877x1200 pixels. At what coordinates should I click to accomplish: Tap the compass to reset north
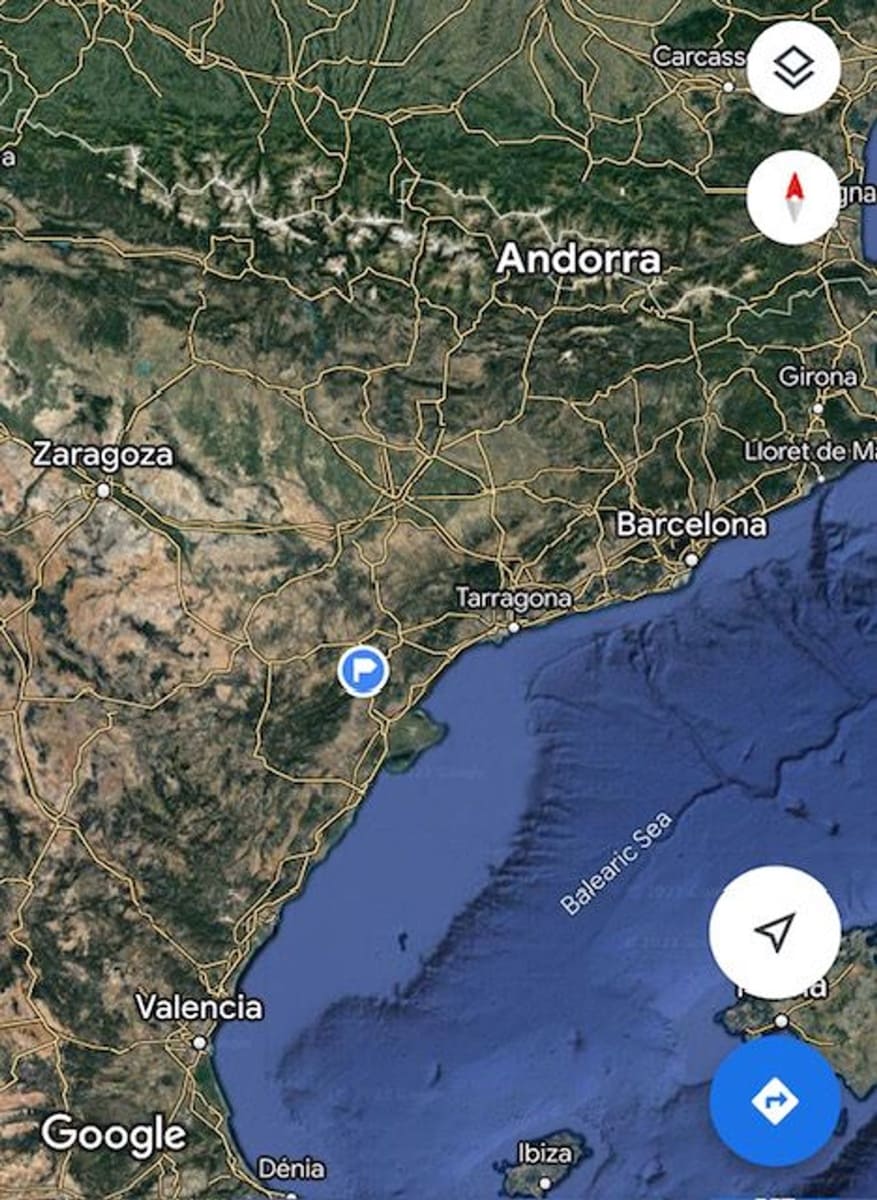coord(793,198)
